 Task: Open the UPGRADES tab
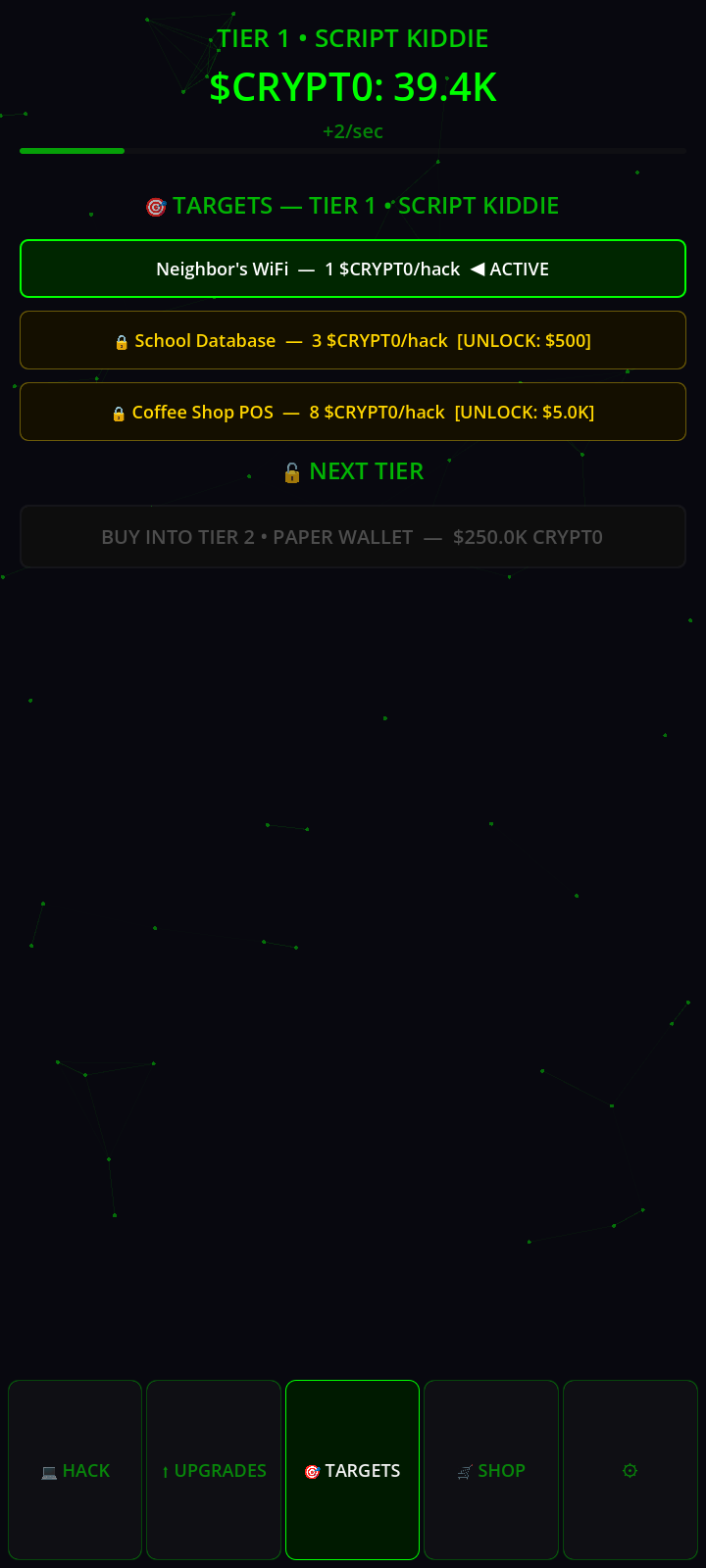[x=214, y=1470]
